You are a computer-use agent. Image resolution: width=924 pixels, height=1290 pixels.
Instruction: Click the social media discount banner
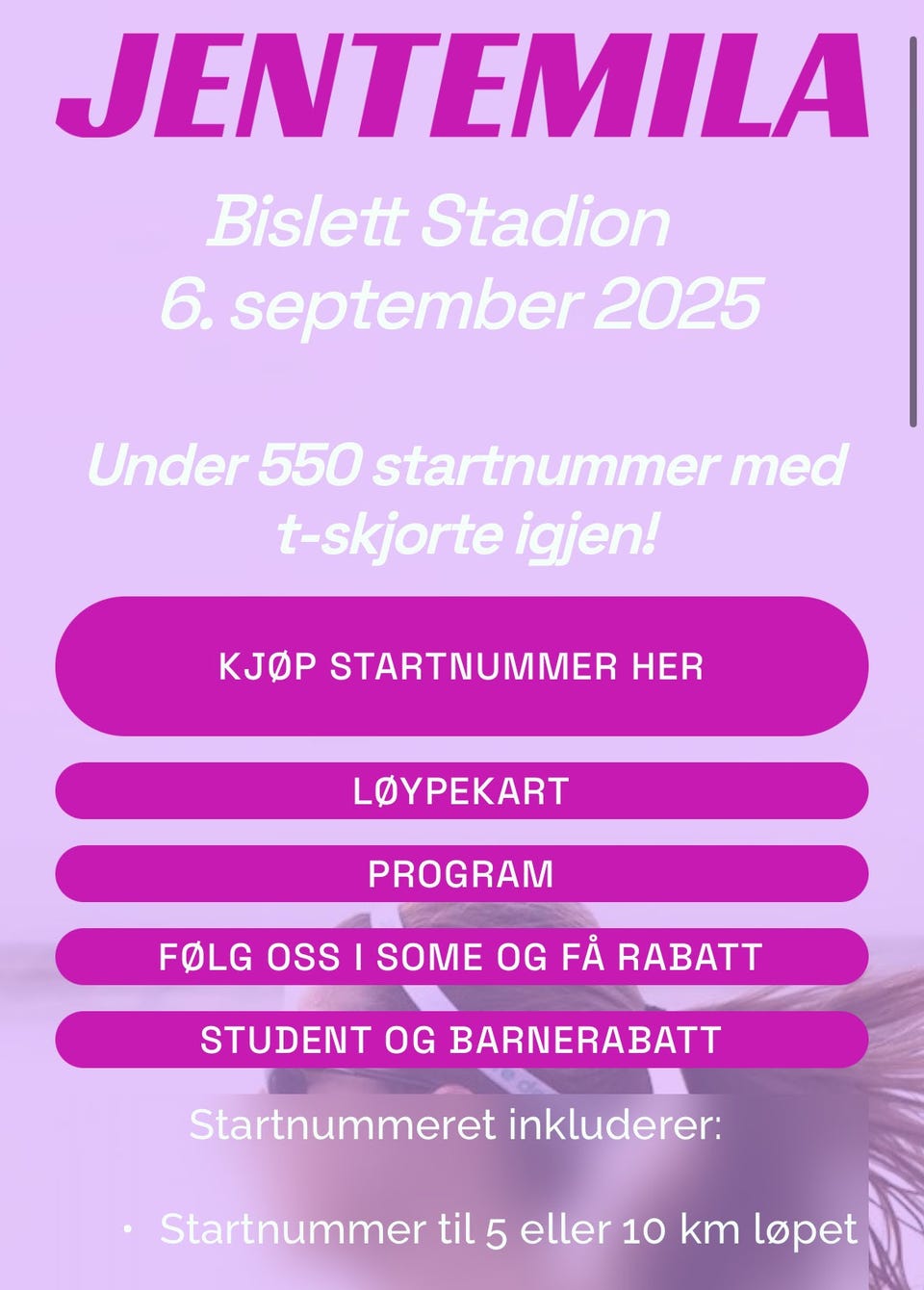(x=461, y=957)
